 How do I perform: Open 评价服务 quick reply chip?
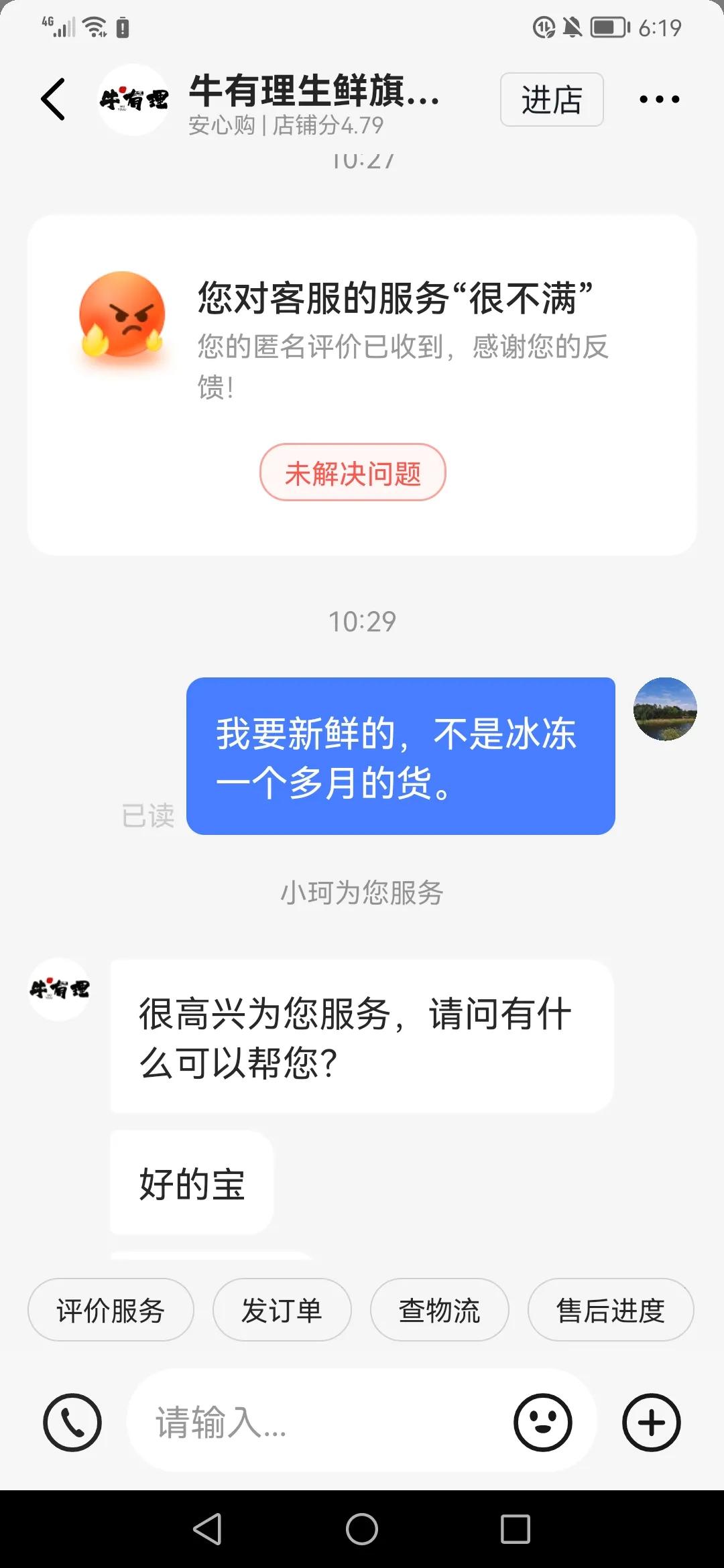tap(110, 1310)
